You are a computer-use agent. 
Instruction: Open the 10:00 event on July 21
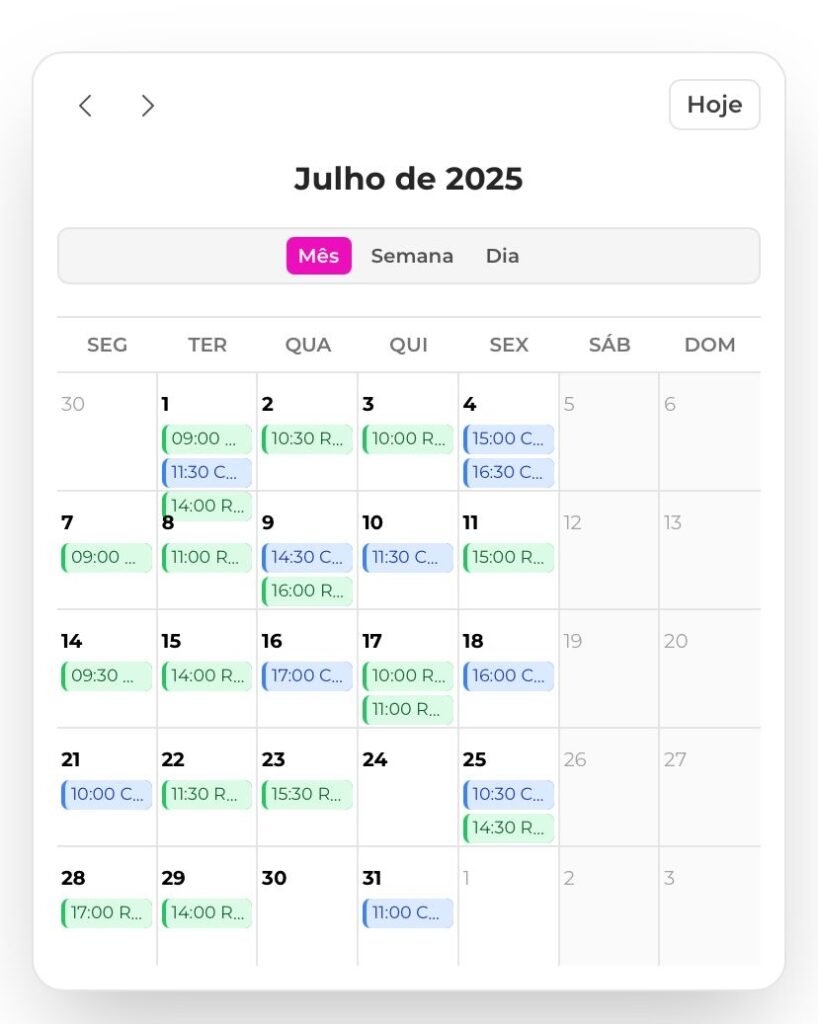pyautogui.click(x=106, y=795)
